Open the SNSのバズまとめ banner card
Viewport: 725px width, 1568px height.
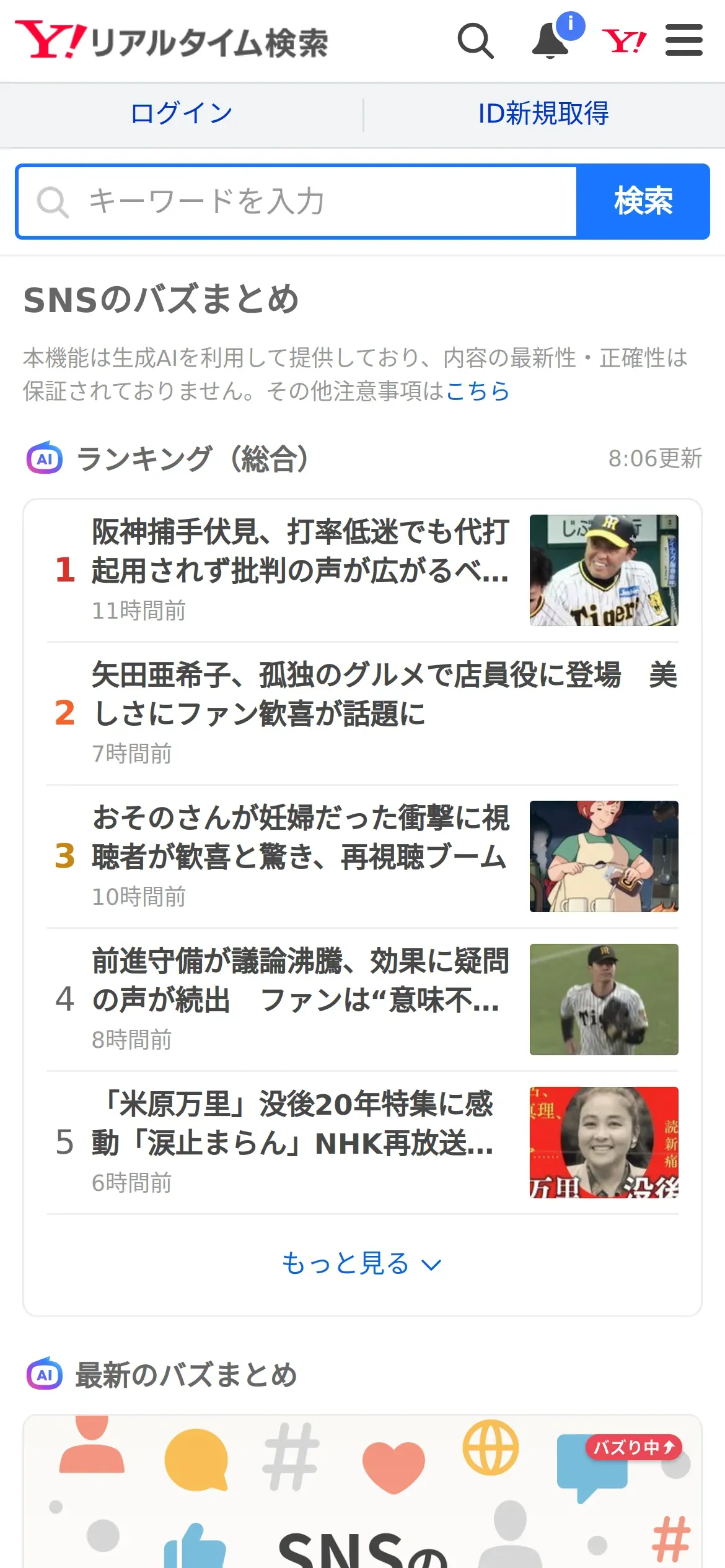pos(362,1491)
